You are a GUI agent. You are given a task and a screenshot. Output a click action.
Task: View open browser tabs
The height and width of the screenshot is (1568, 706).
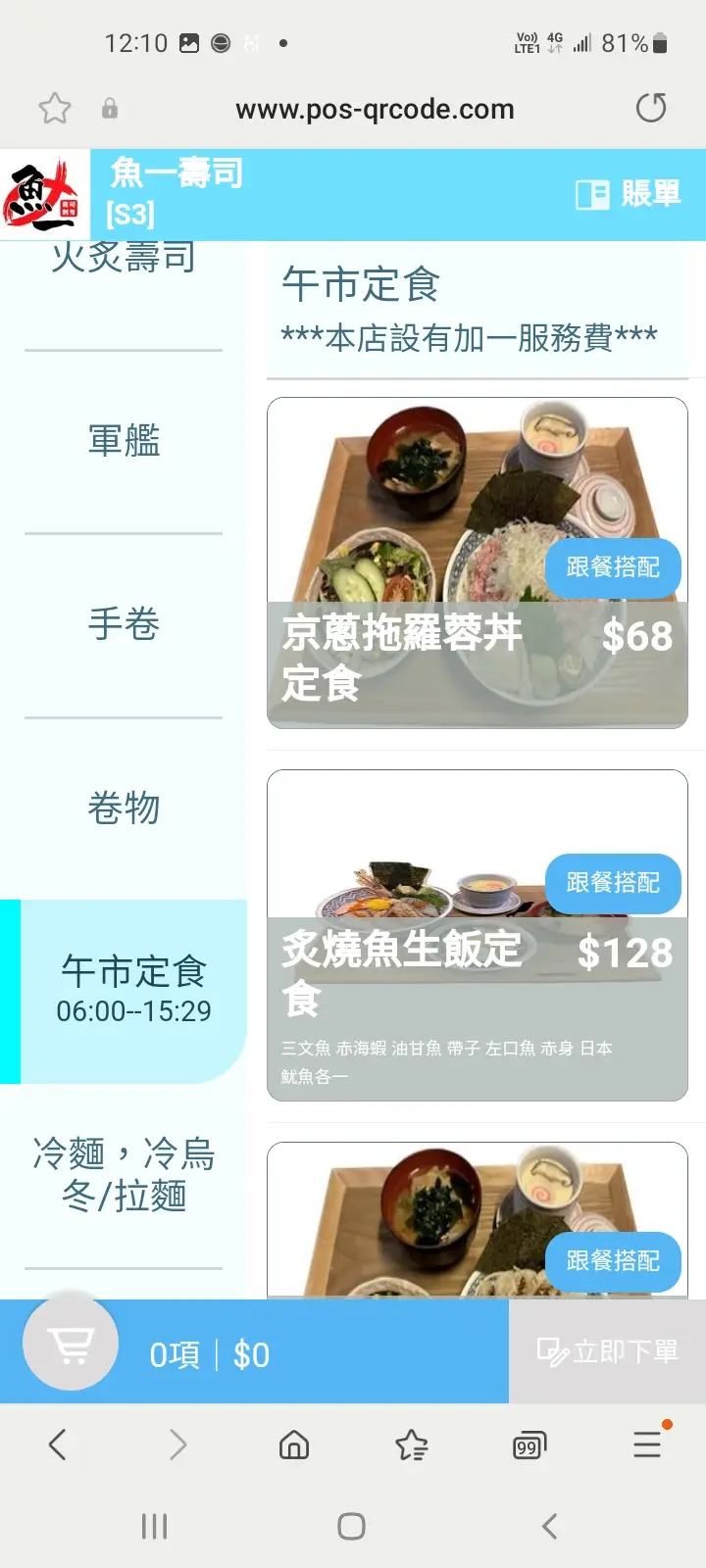(529, 1445)
